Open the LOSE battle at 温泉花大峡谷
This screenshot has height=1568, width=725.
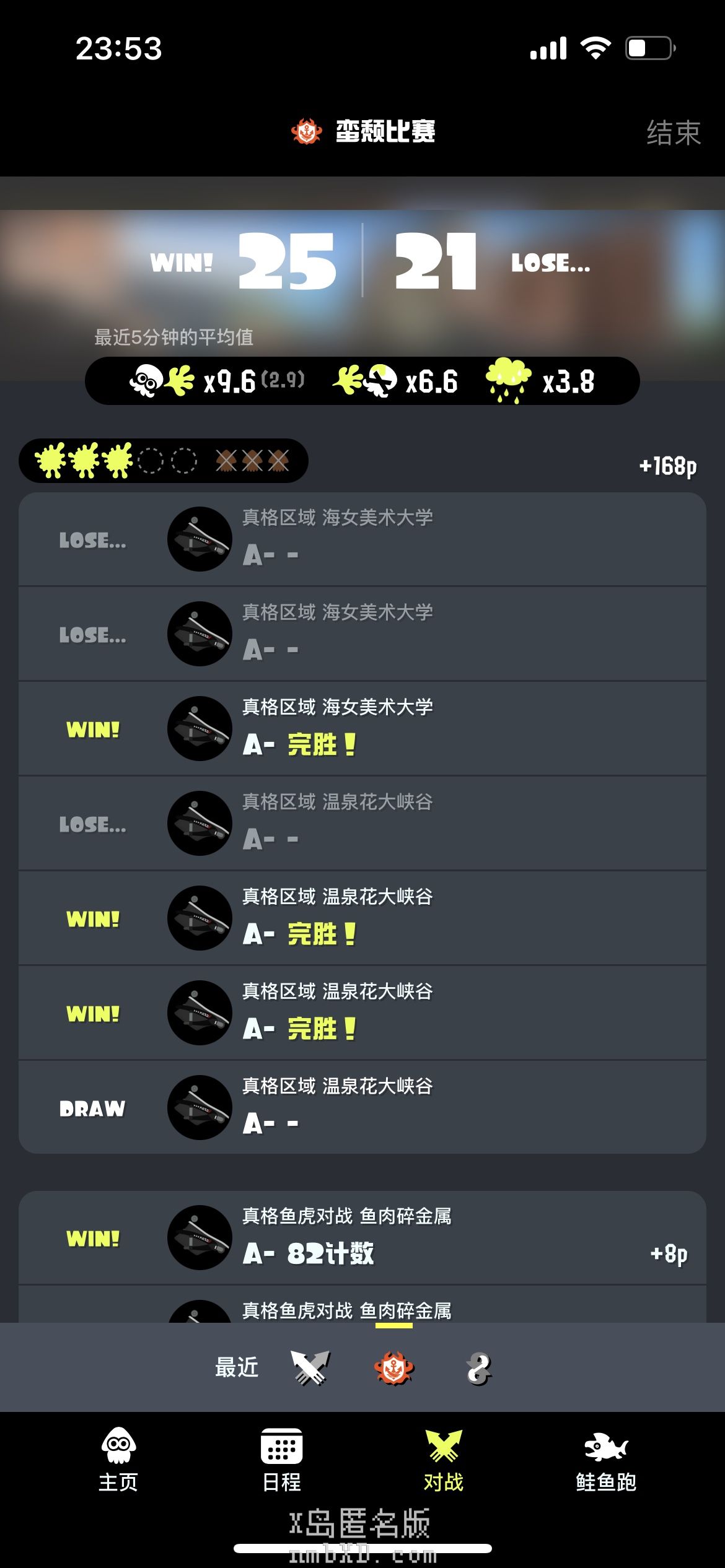(362, 823)
